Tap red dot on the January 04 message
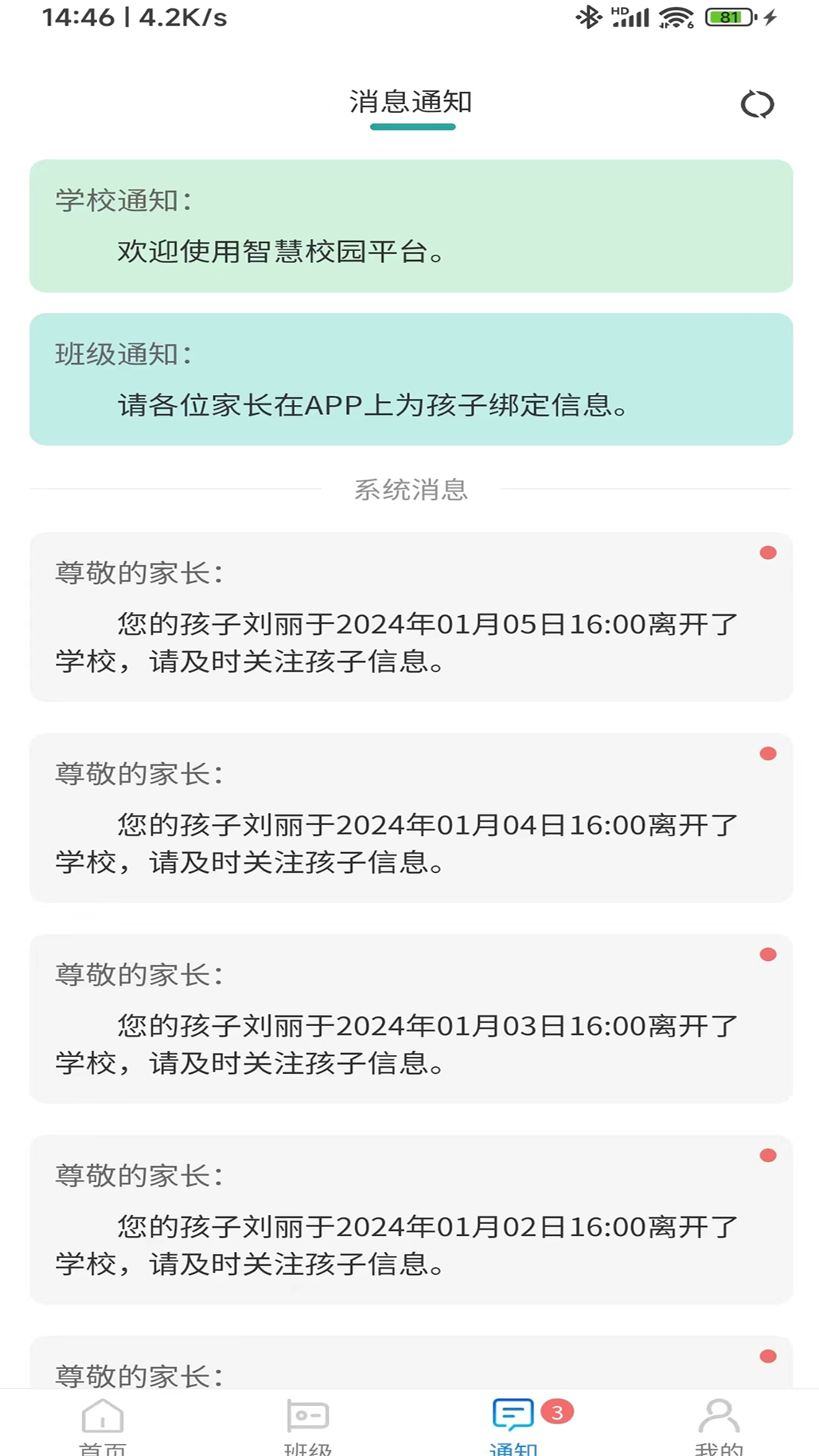 768,754
